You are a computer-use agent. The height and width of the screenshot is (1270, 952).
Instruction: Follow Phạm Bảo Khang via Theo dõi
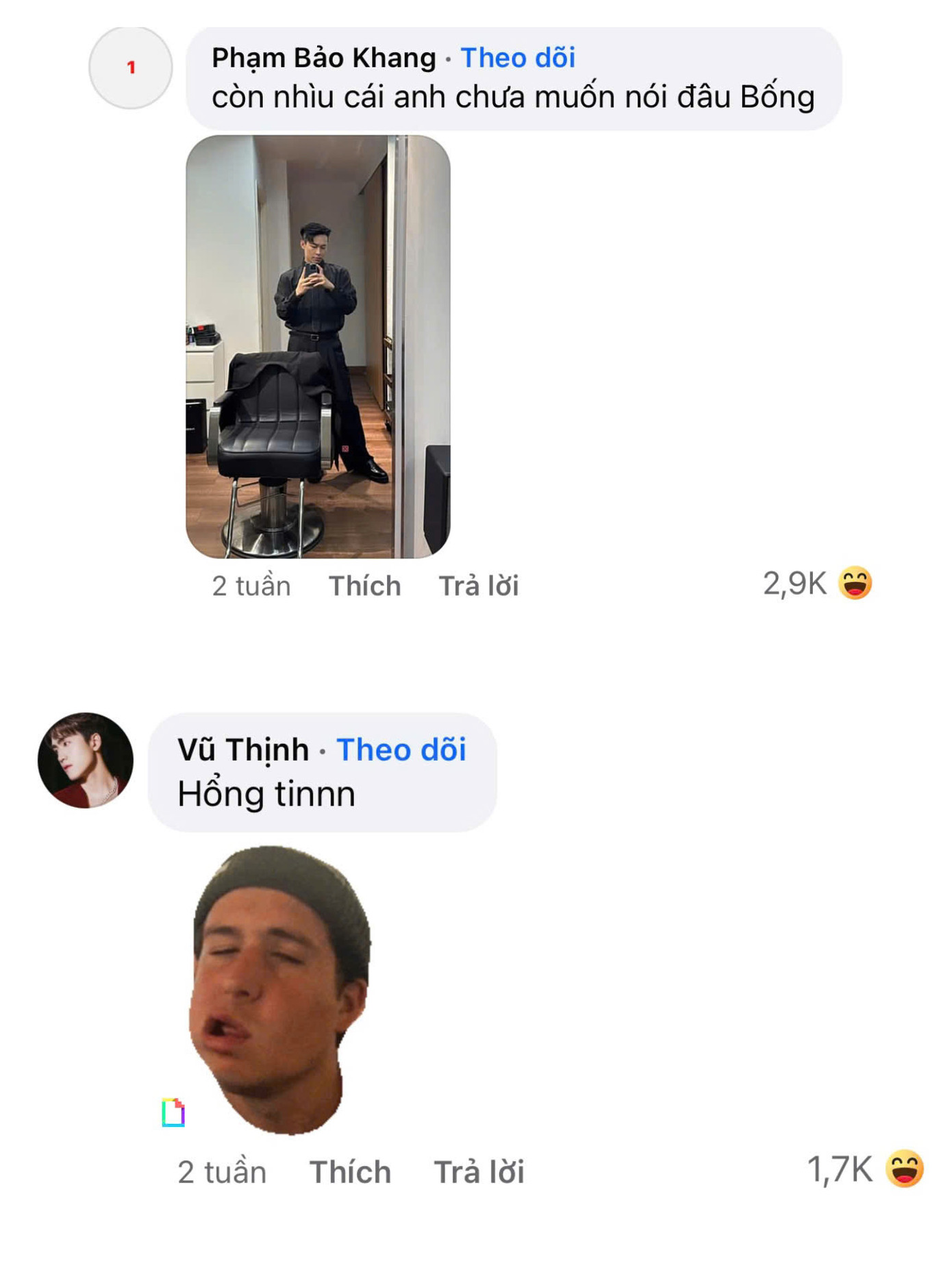(x=517, y=58)
